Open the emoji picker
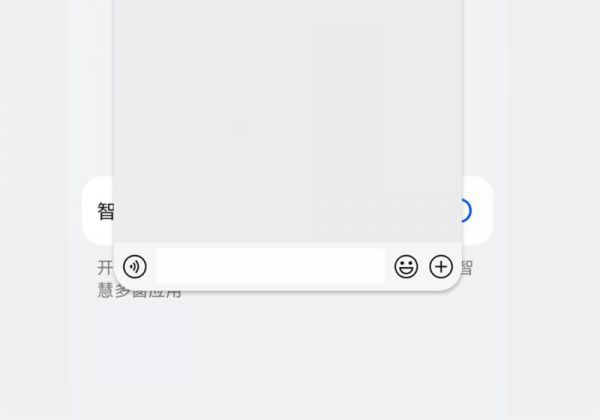This screenshot has height=420, width=600. point(406,267)
